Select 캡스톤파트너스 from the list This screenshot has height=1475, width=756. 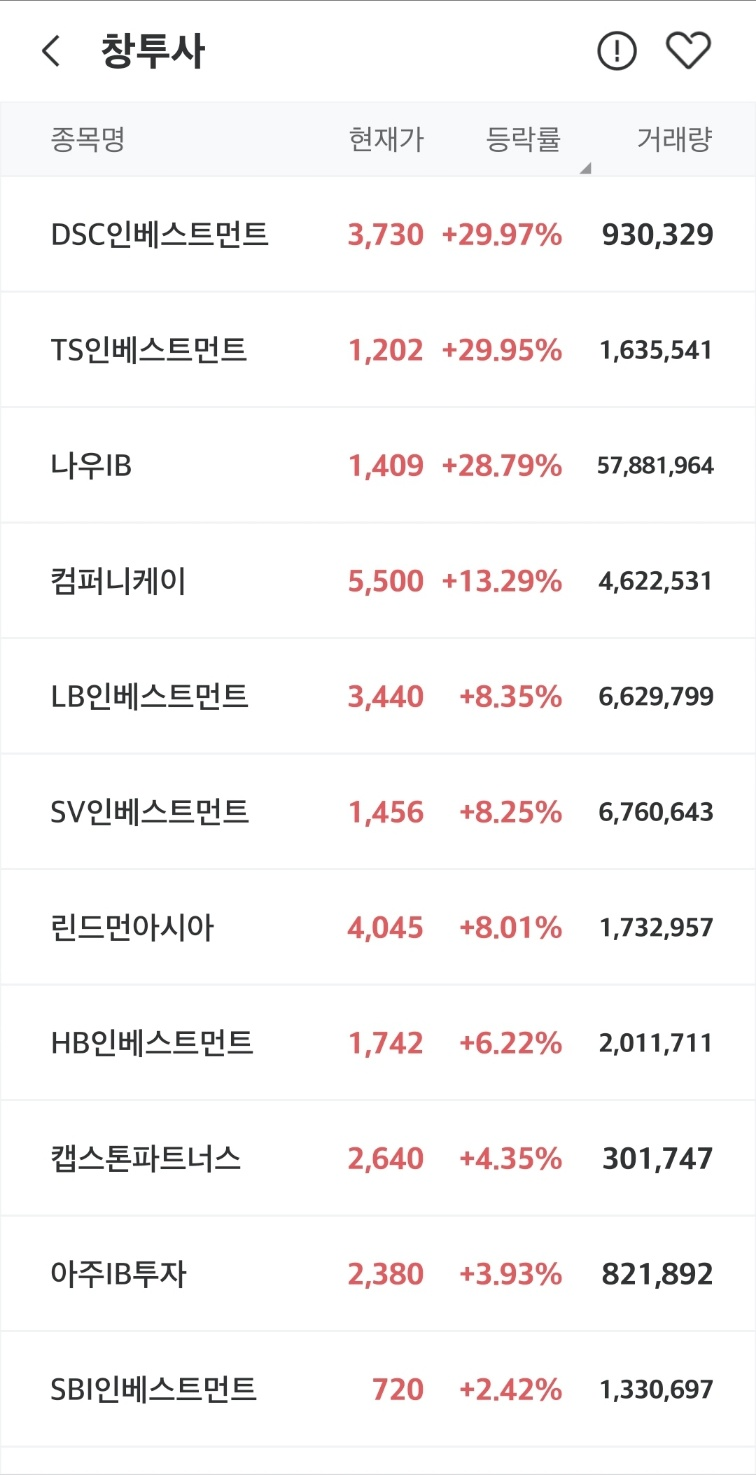[x=378, y=1158]
